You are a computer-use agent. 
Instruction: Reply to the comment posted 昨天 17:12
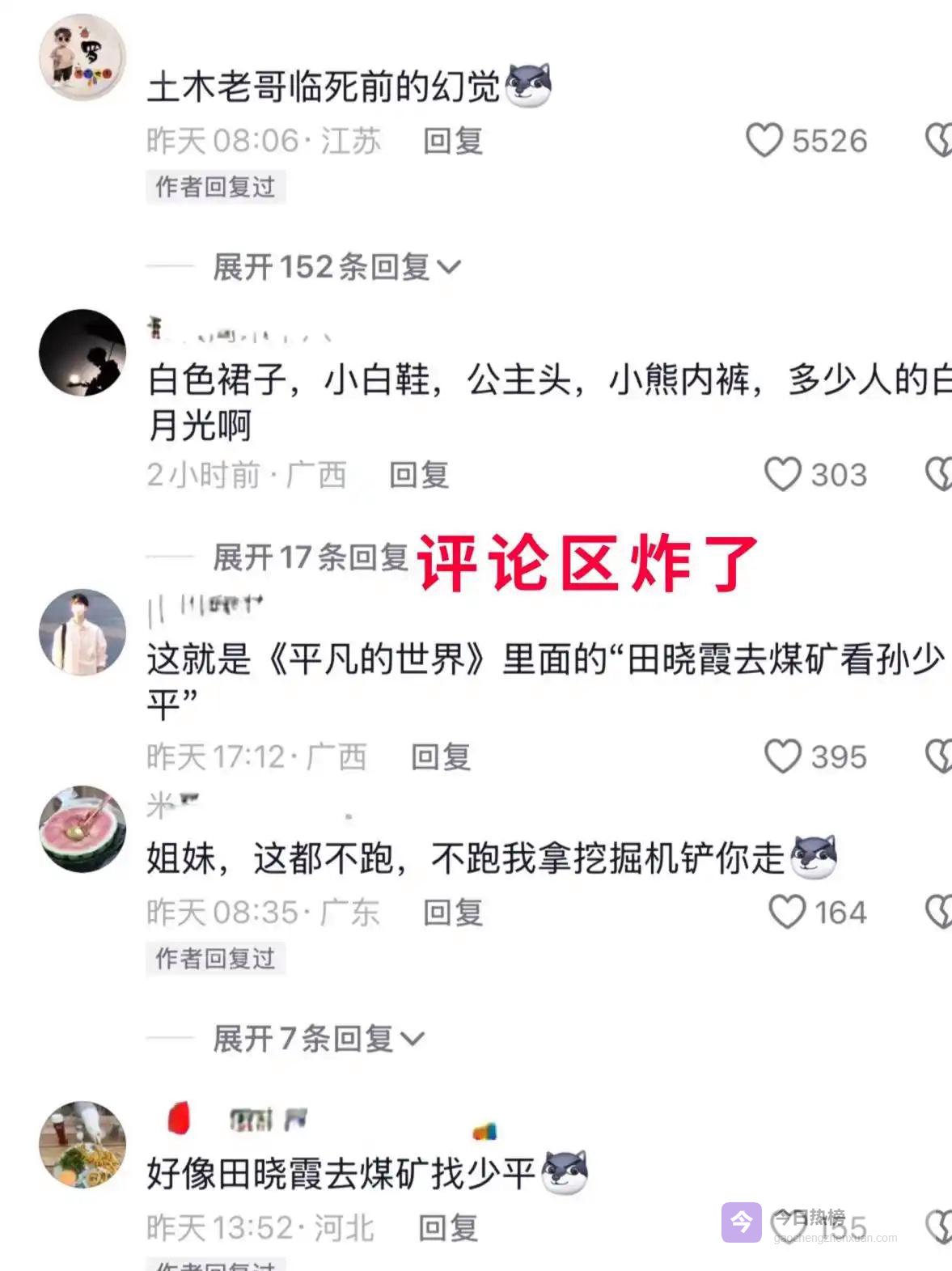[x=441, y=757]
